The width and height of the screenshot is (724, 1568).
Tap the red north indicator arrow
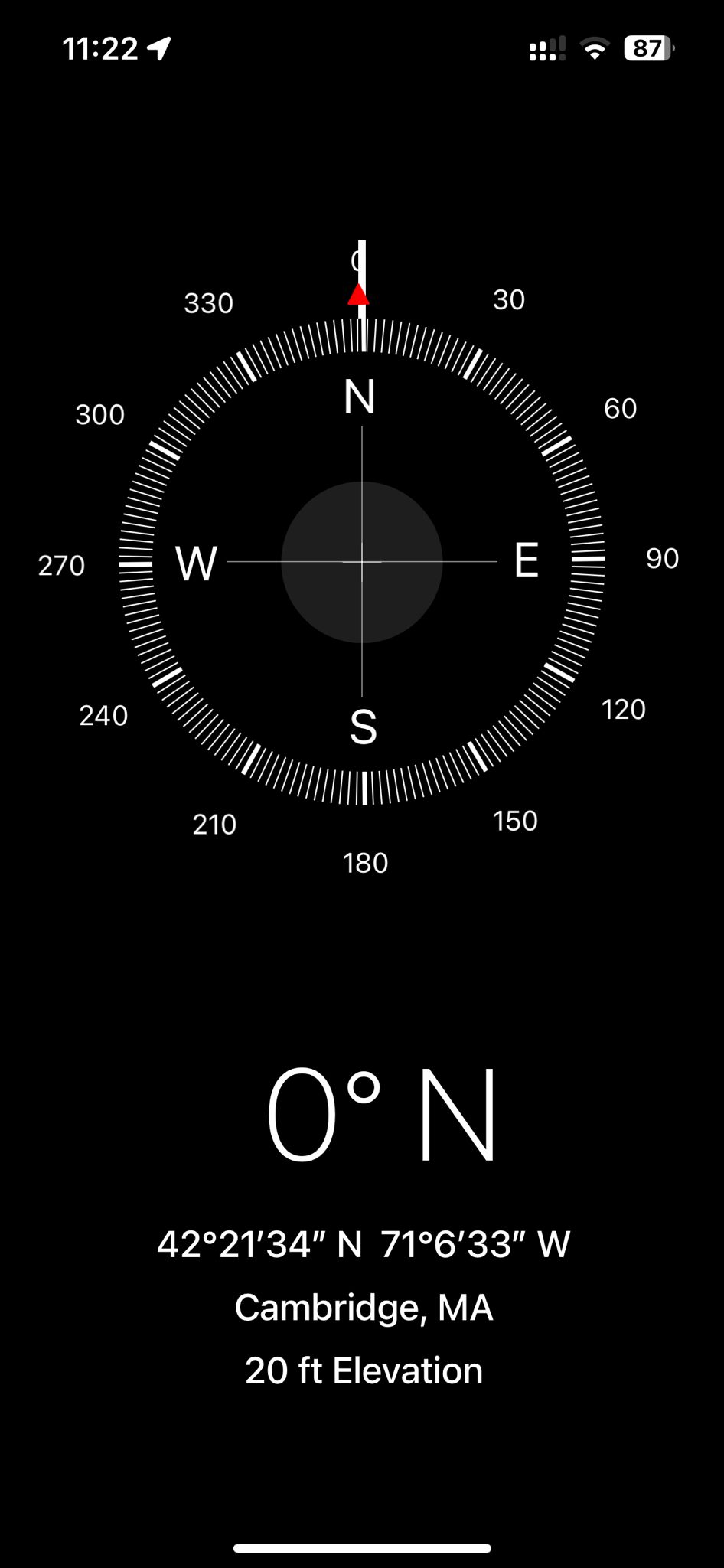[357, 296]
